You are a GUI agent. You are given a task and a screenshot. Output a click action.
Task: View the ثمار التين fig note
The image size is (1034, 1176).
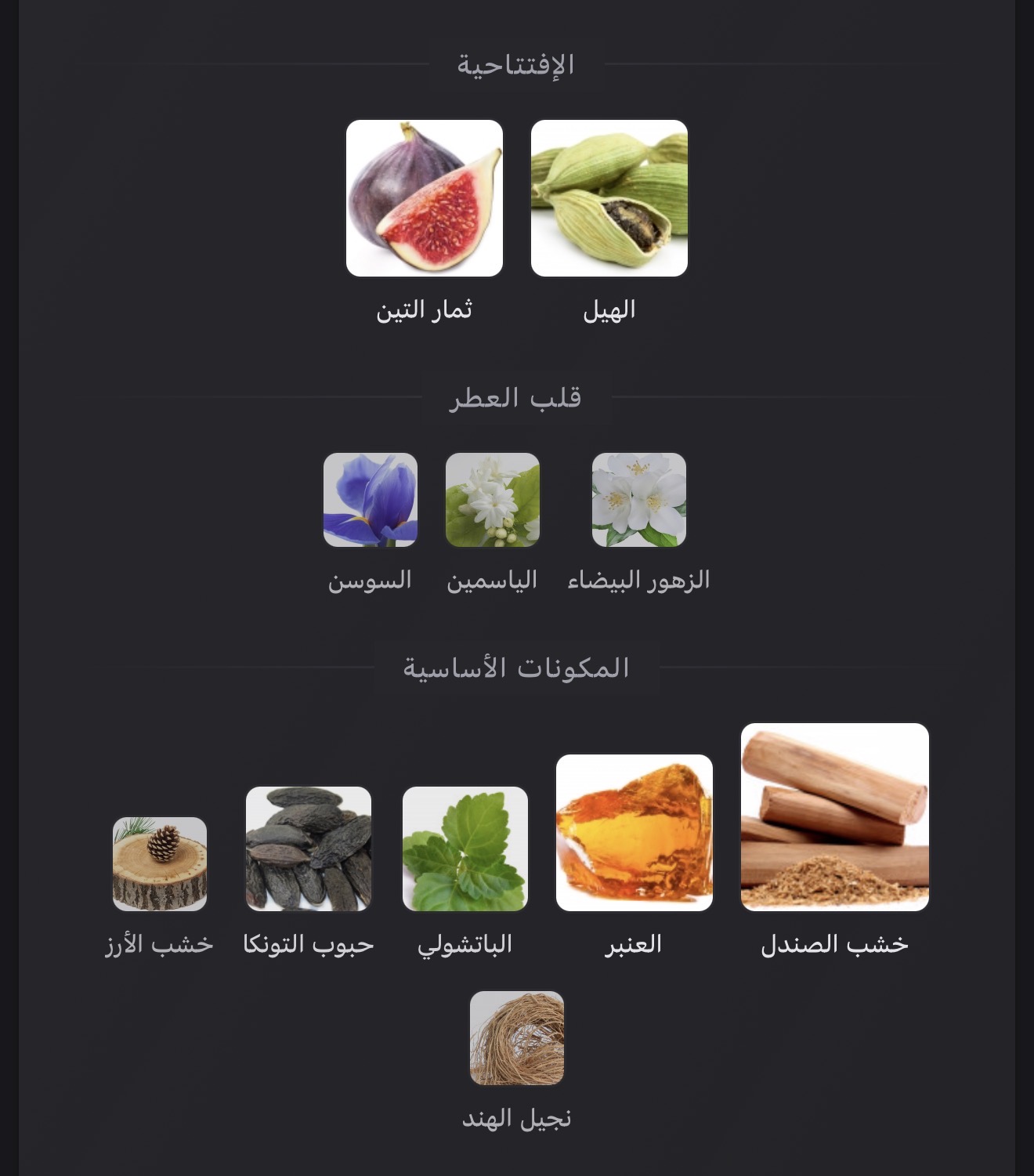[x=424, y=198]
